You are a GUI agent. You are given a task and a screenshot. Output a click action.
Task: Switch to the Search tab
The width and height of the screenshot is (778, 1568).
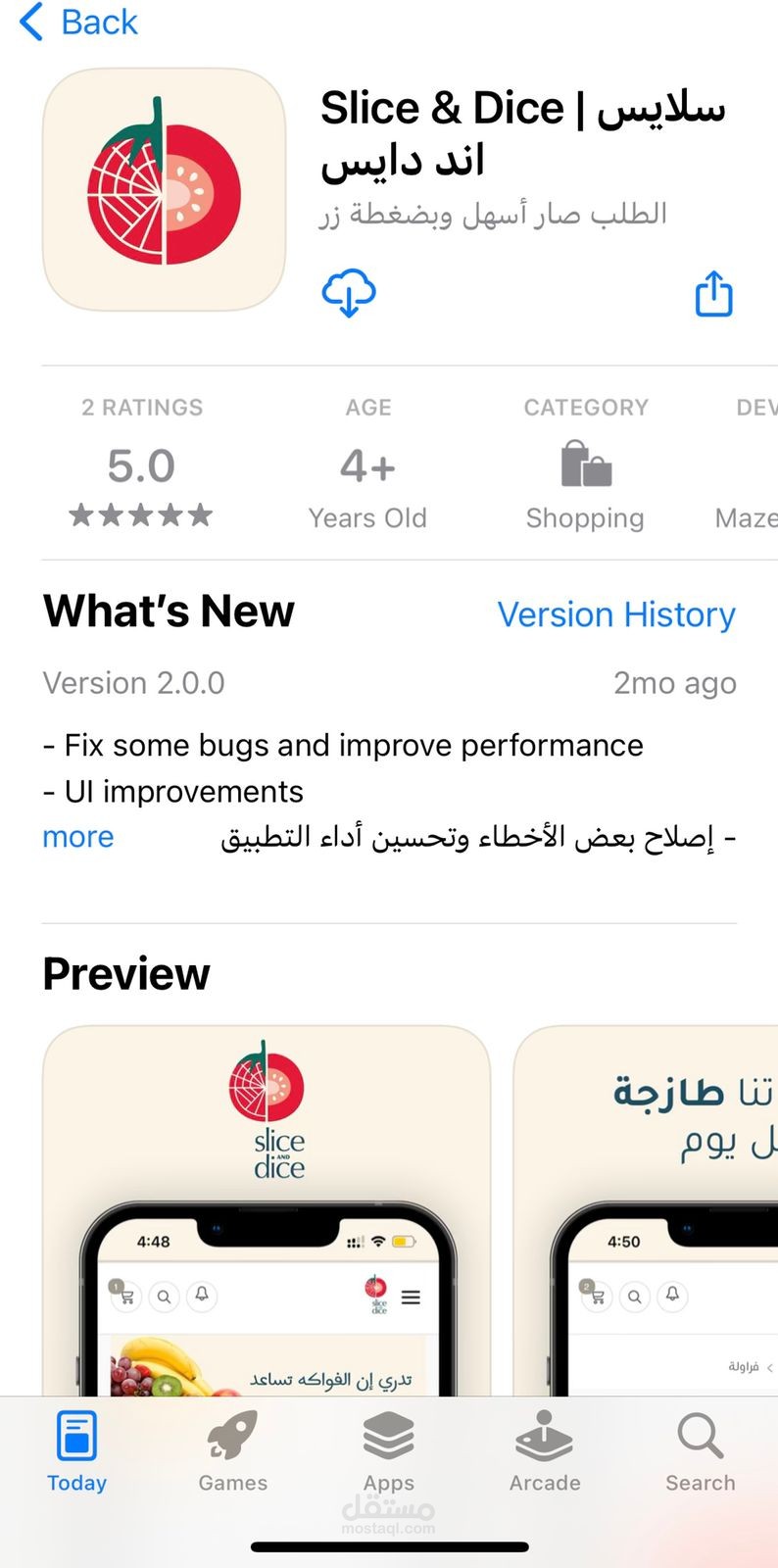point(701,1451)
